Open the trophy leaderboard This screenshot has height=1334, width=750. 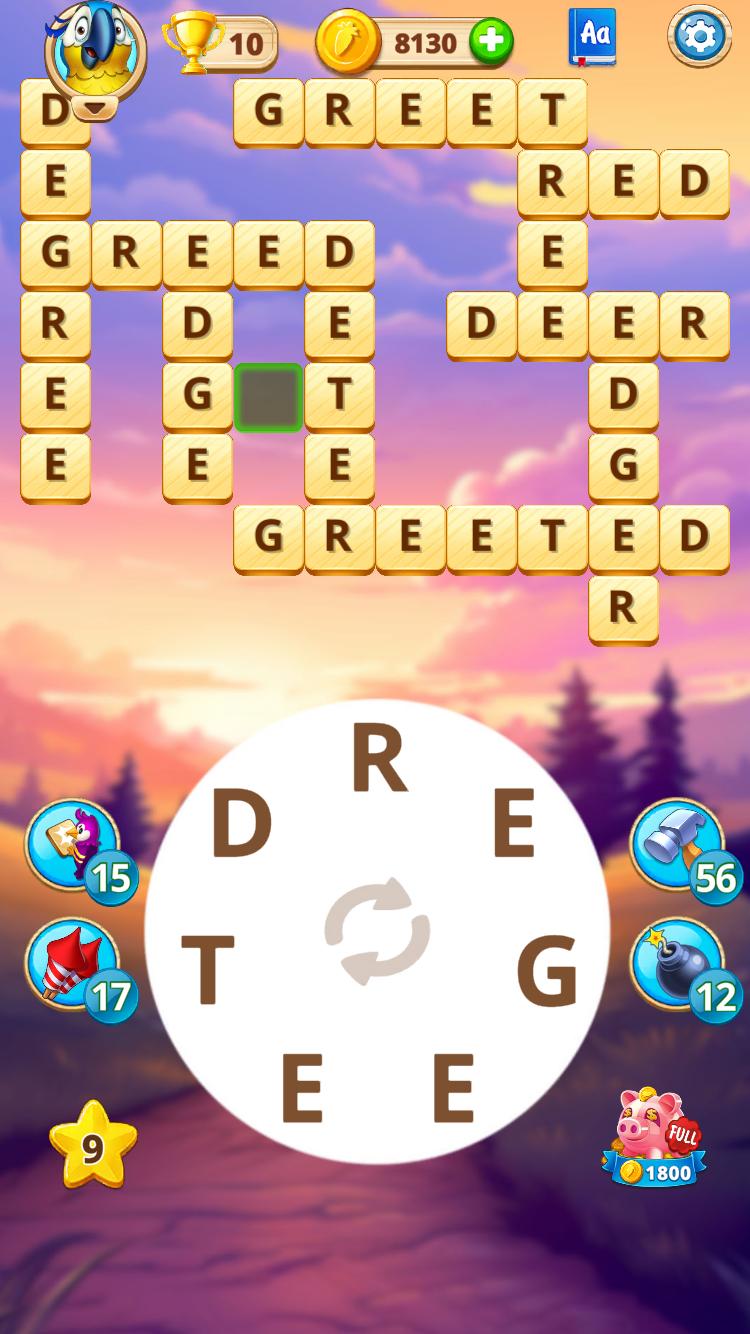222,43
